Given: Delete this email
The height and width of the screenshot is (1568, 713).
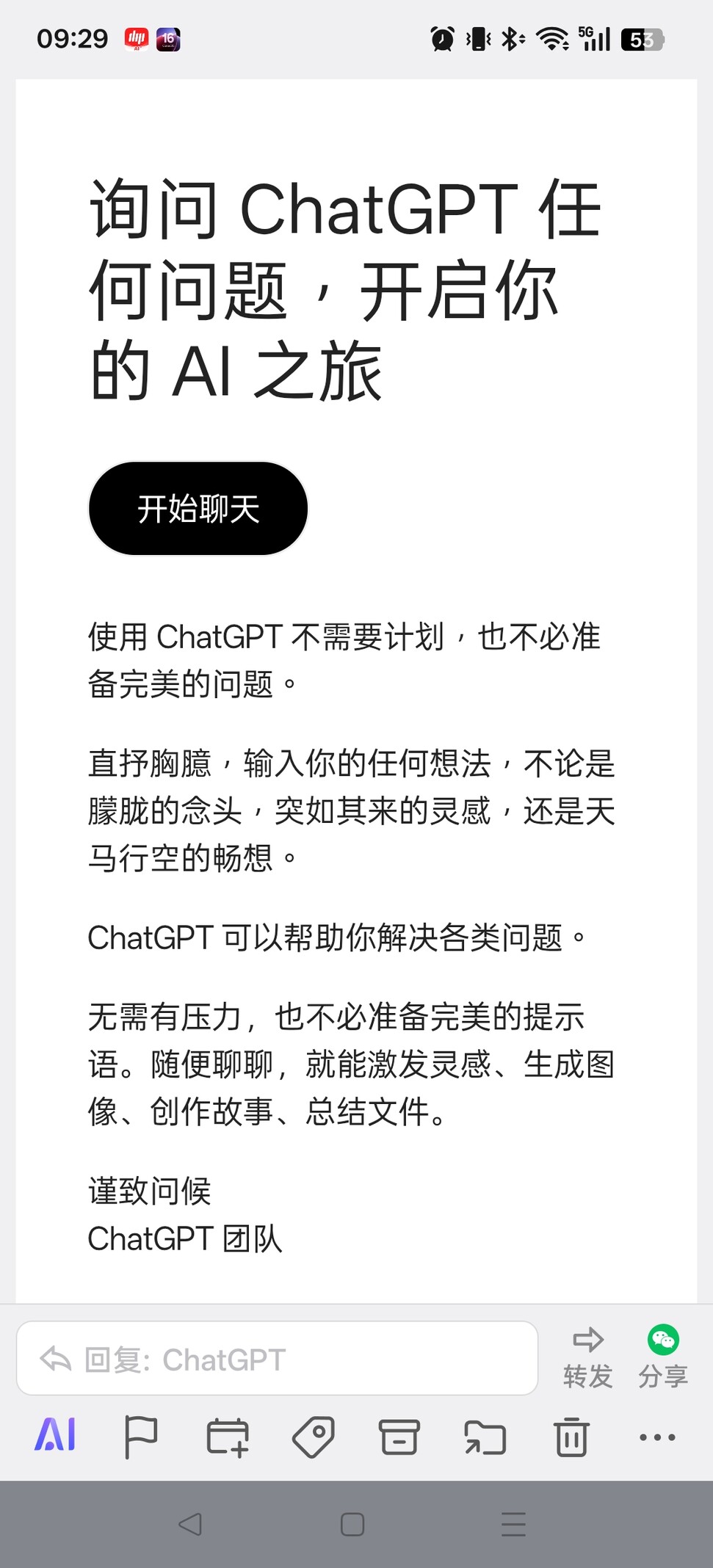Looking at the screenshot, I should tap(571, 1437).
